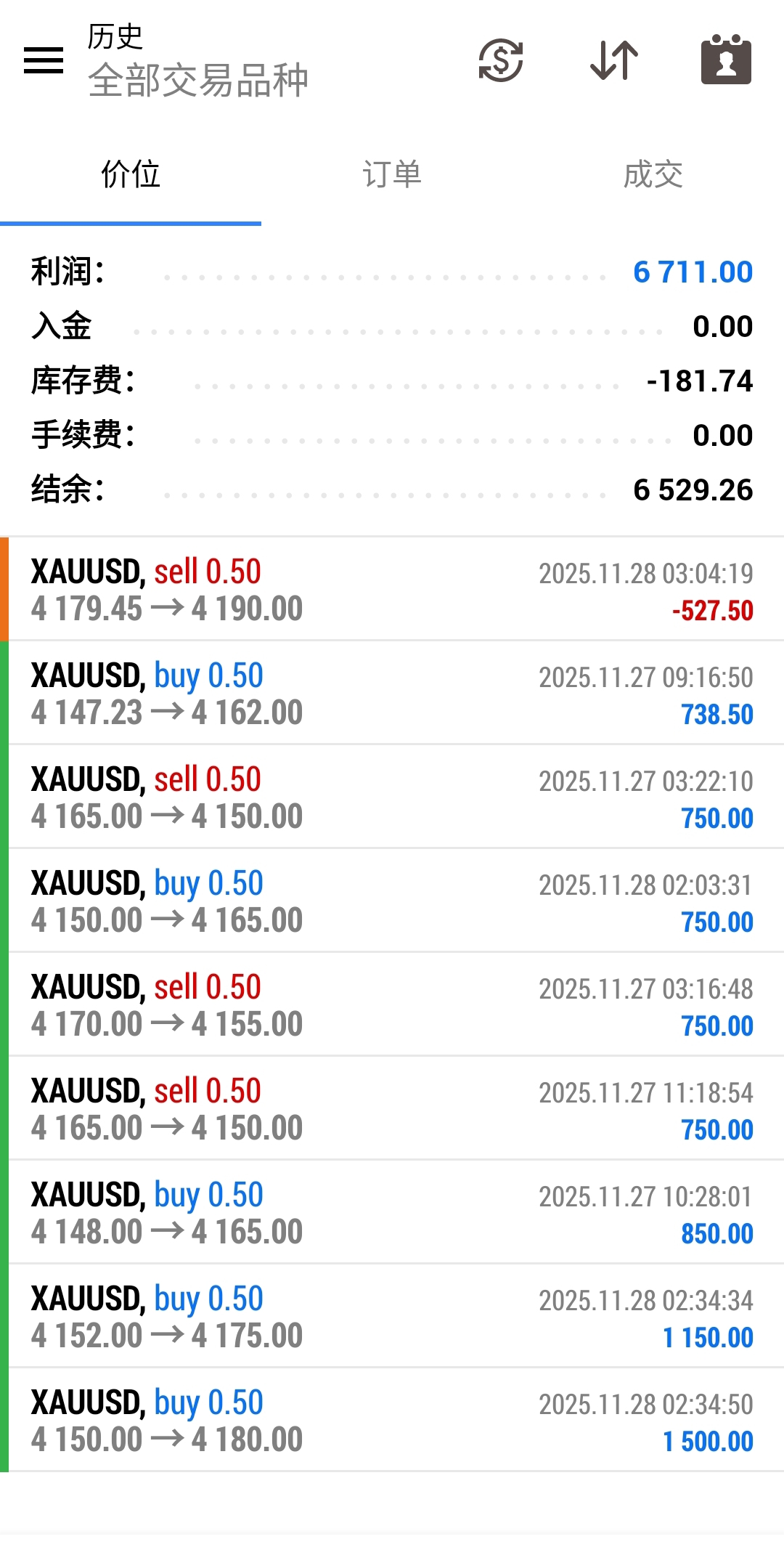Tap the currency symbol filter icon
The height and width of the screenshot is (1547, 784).
click(501, 60)
